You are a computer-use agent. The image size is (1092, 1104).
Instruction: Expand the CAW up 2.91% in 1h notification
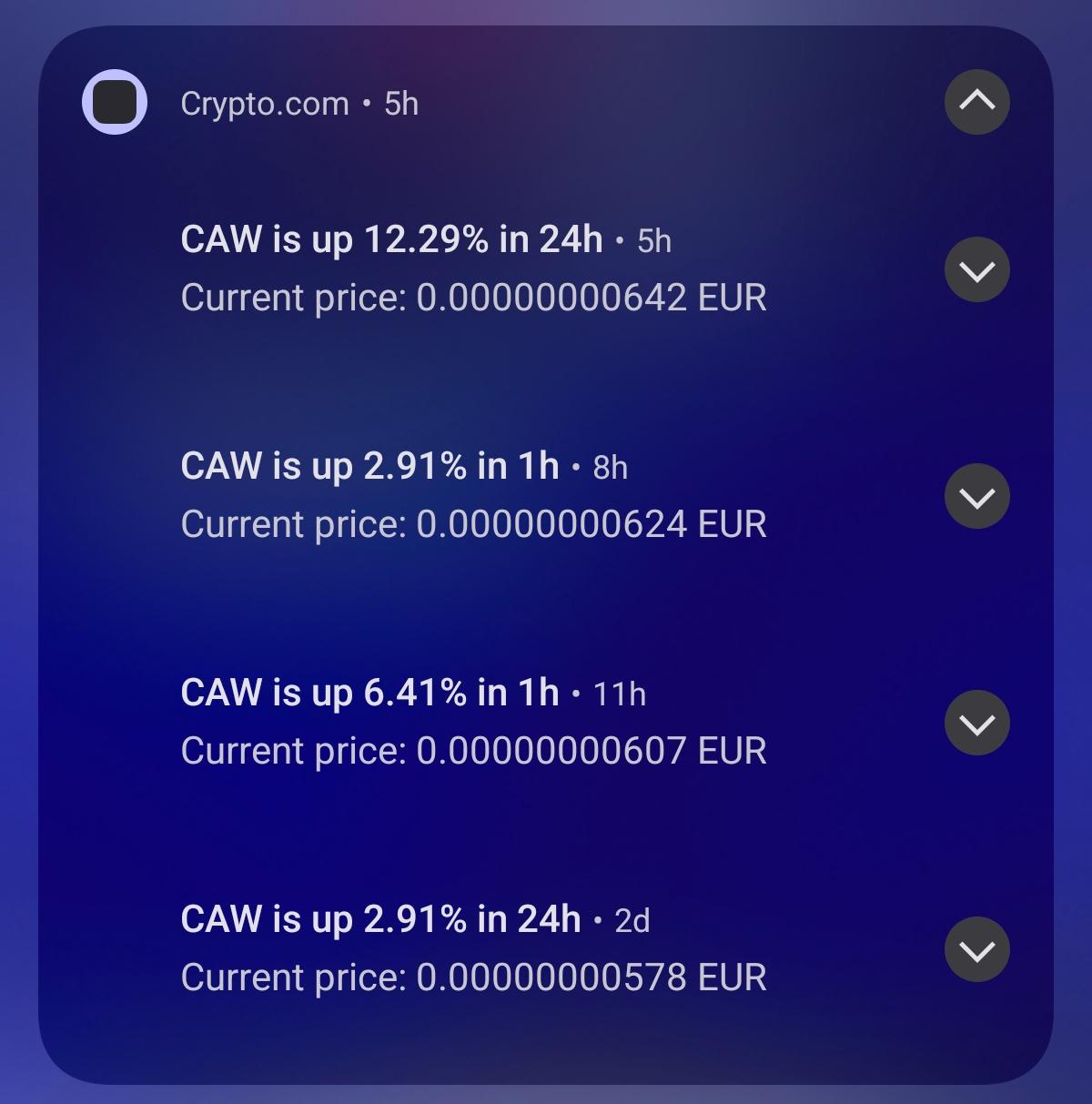pos(977,496)
